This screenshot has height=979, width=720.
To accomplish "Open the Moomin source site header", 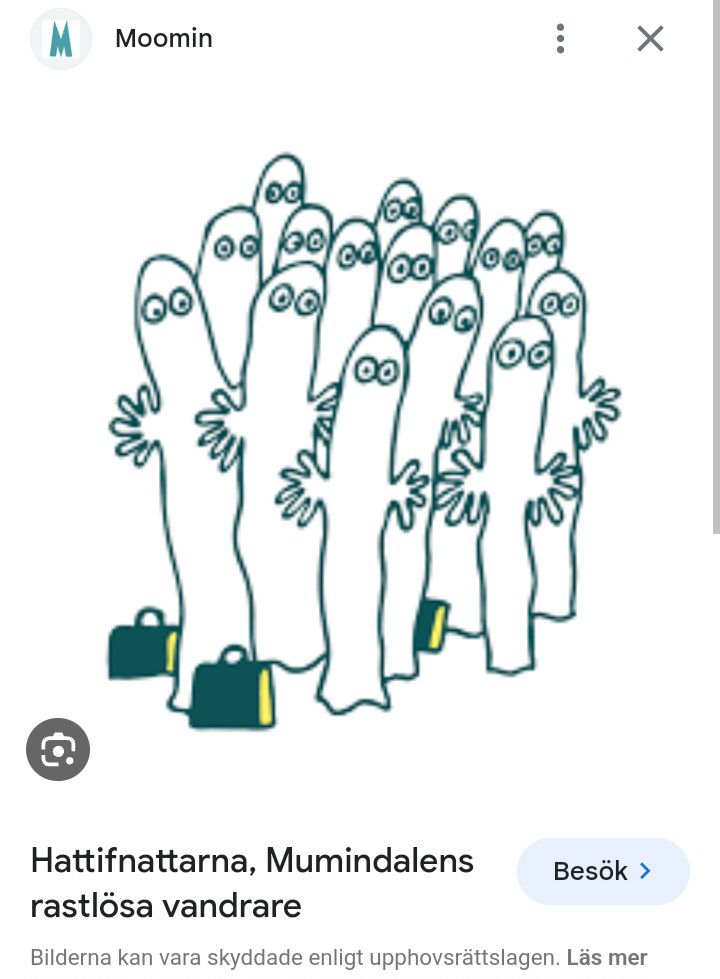I will 163,39.
